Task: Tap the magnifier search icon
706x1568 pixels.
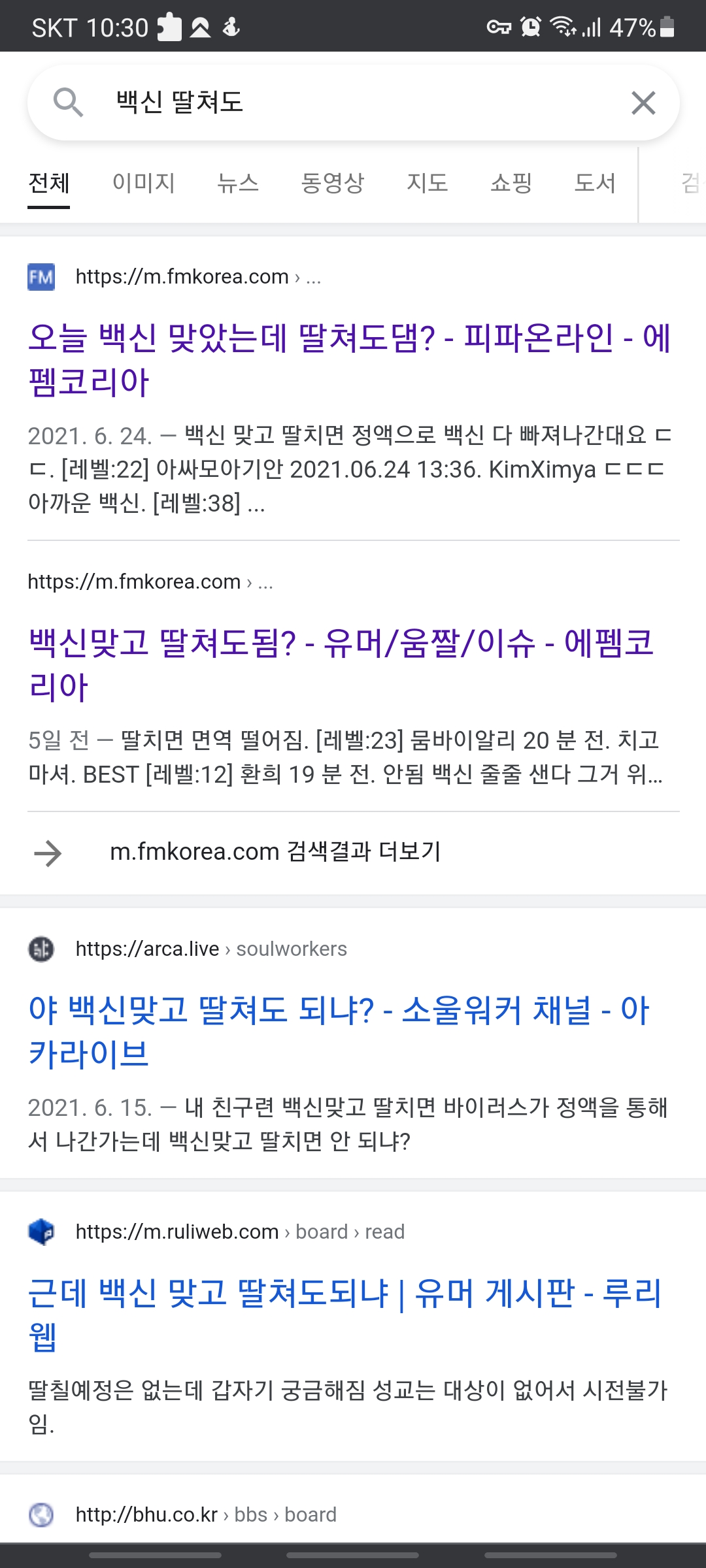Action: pyautogui.click(x=68, y=103)
